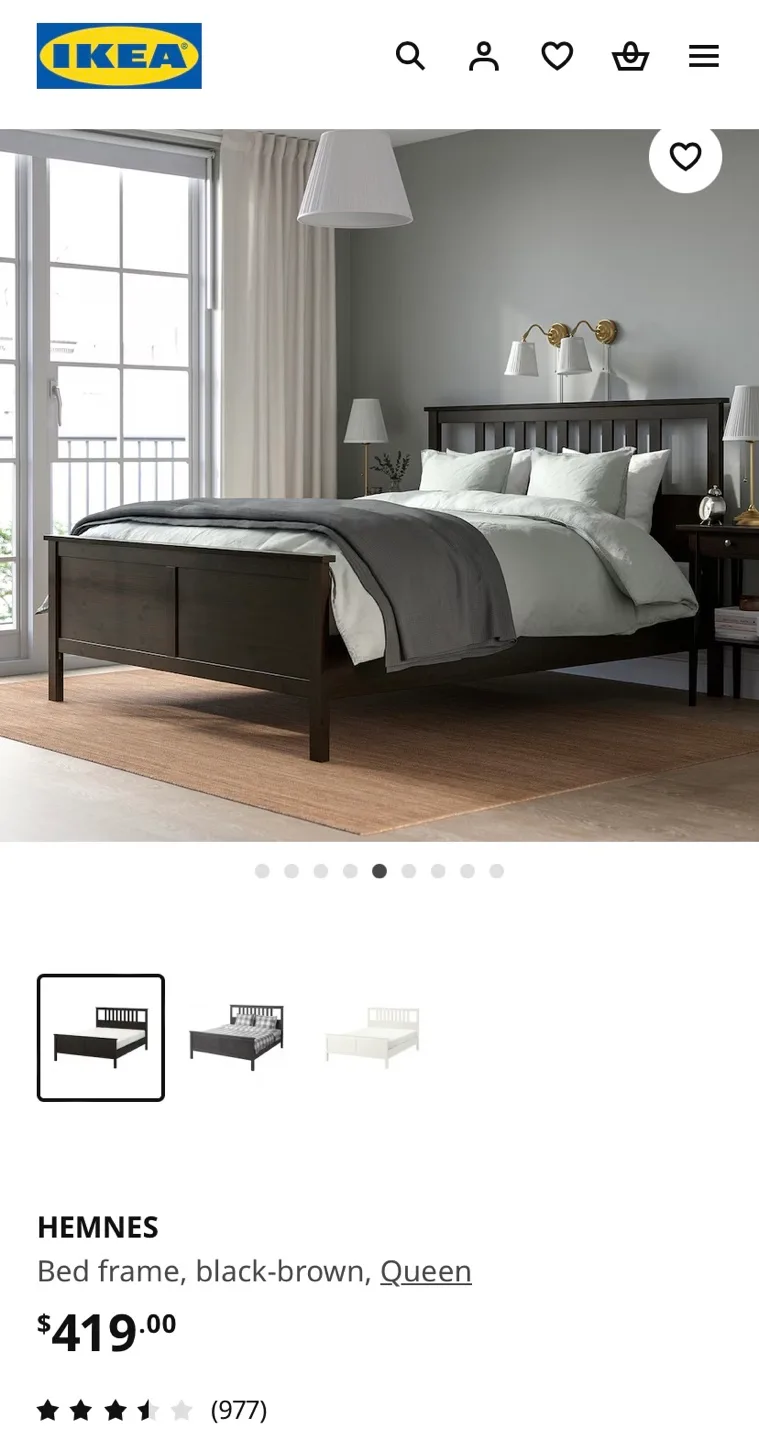Open the hamburger menu icon
Image resolution: width=759 pixels, height=1440 pixels.
click(x=704, y=57)
